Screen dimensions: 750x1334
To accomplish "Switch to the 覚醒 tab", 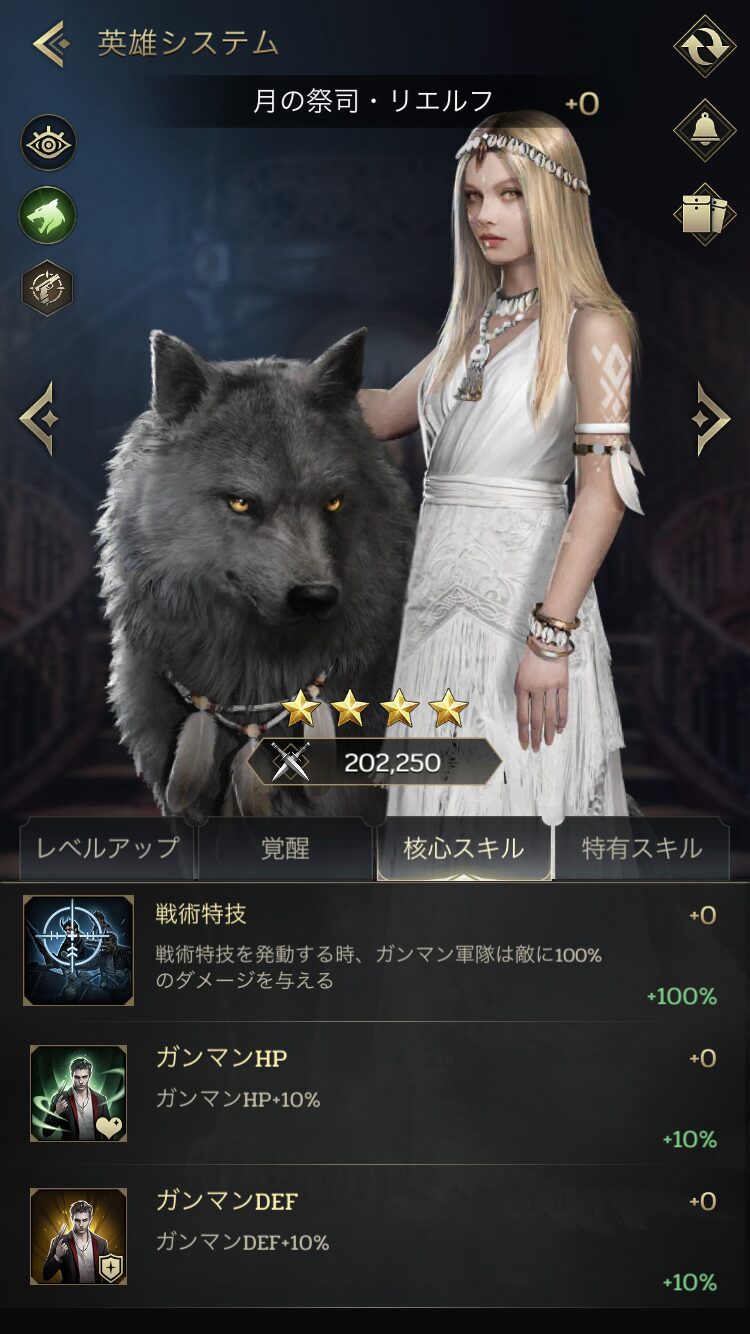I will point(285,848).
